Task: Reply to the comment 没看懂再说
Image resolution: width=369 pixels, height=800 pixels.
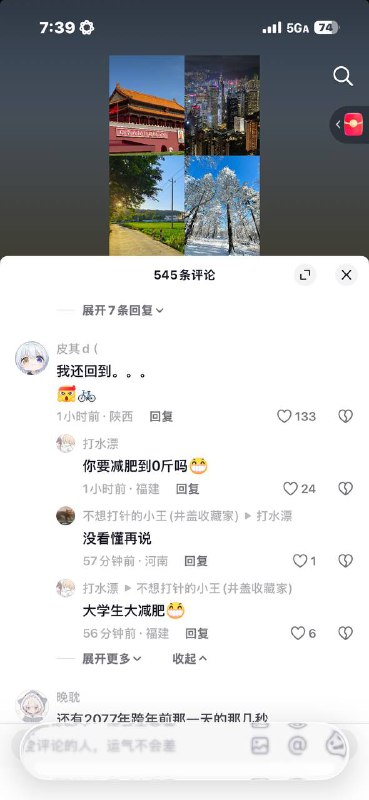Action: coord(196,561)
